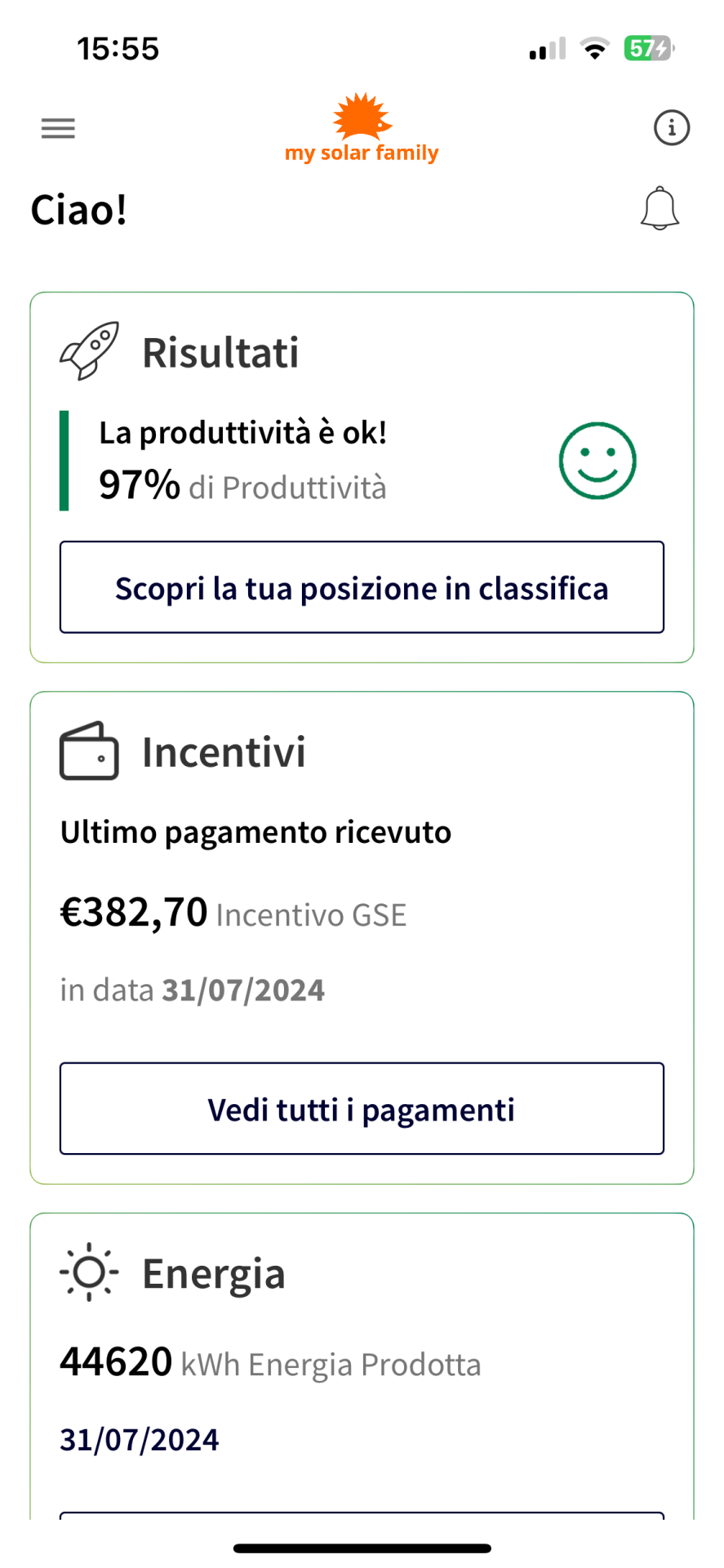Tap Scopri la tua posizione in classifica
Viewport: 724px width, 1568px height.
coord(362,587)
